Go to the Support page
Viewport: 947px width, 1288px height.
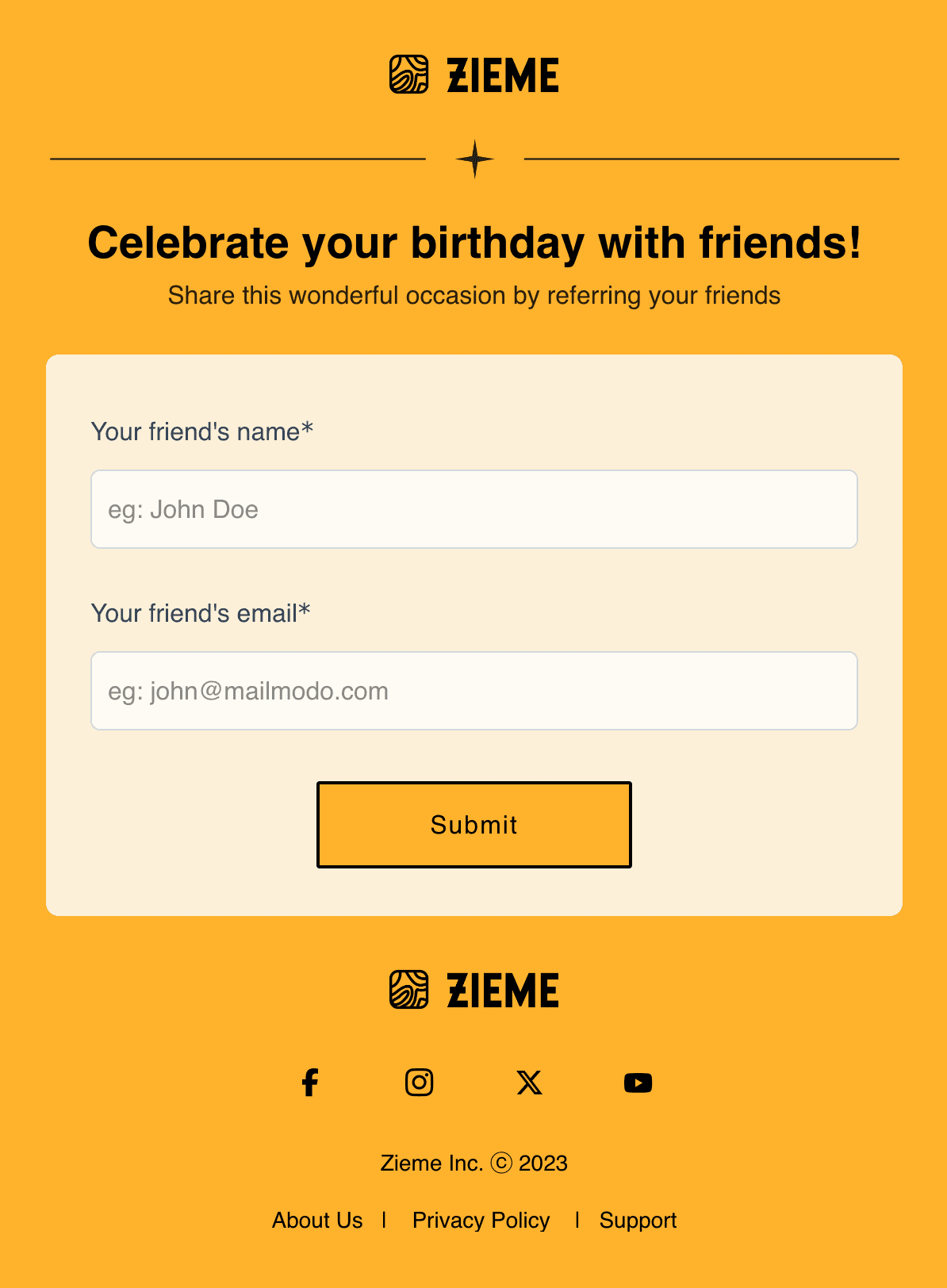click(x=638, y=1220)
